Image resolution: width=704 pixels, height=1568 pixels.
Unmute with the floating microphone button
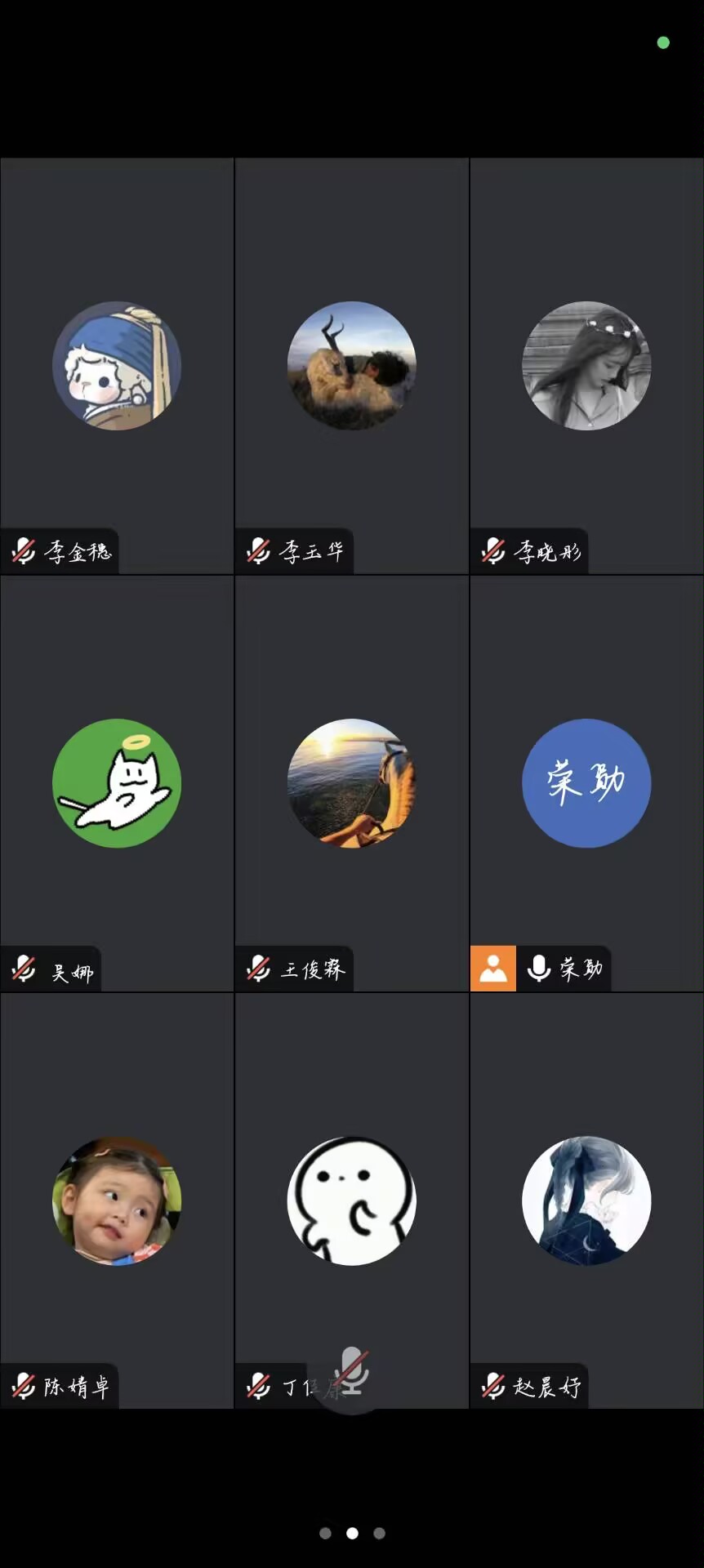(x=353, y=1373)
